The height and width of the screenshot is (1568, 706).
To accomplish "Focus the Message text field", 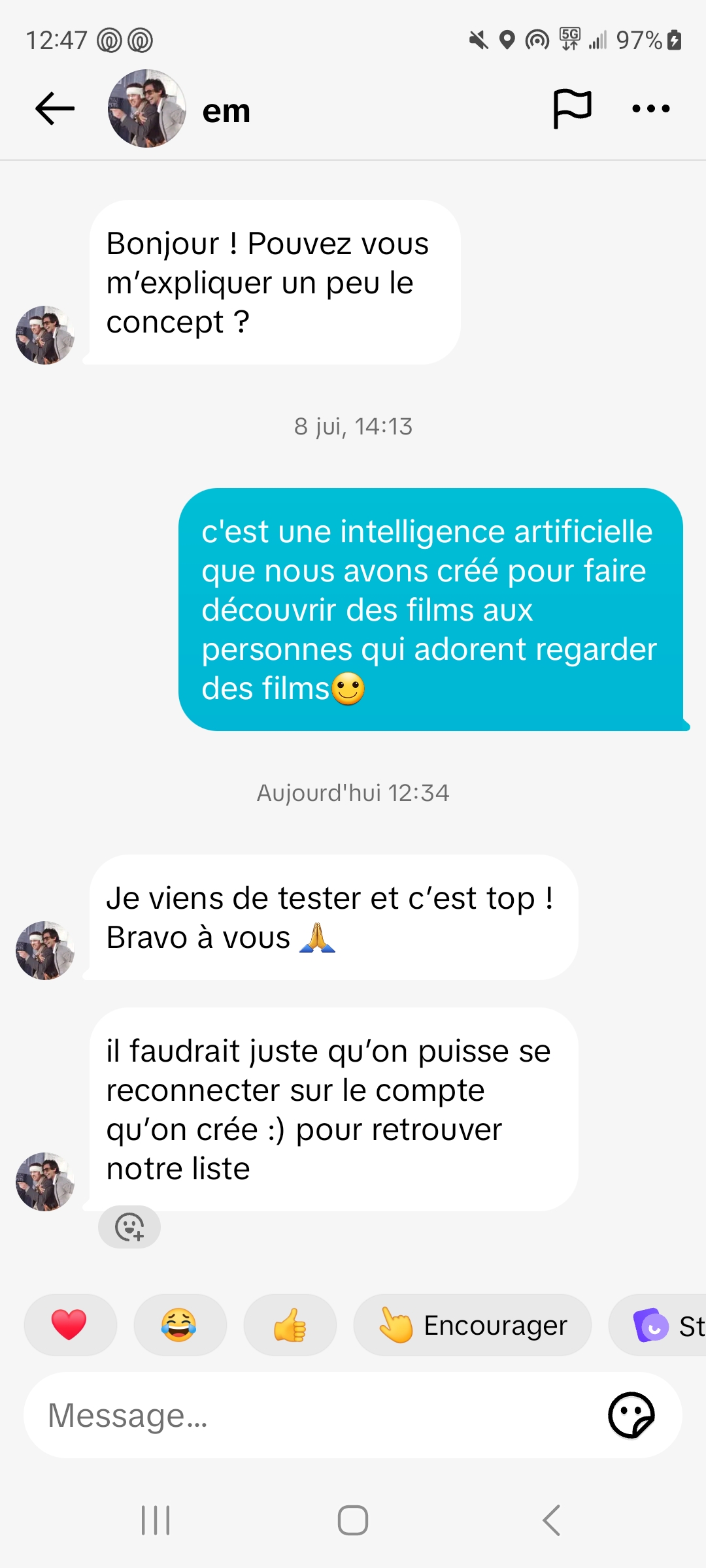I will [x=314, y=1416].
